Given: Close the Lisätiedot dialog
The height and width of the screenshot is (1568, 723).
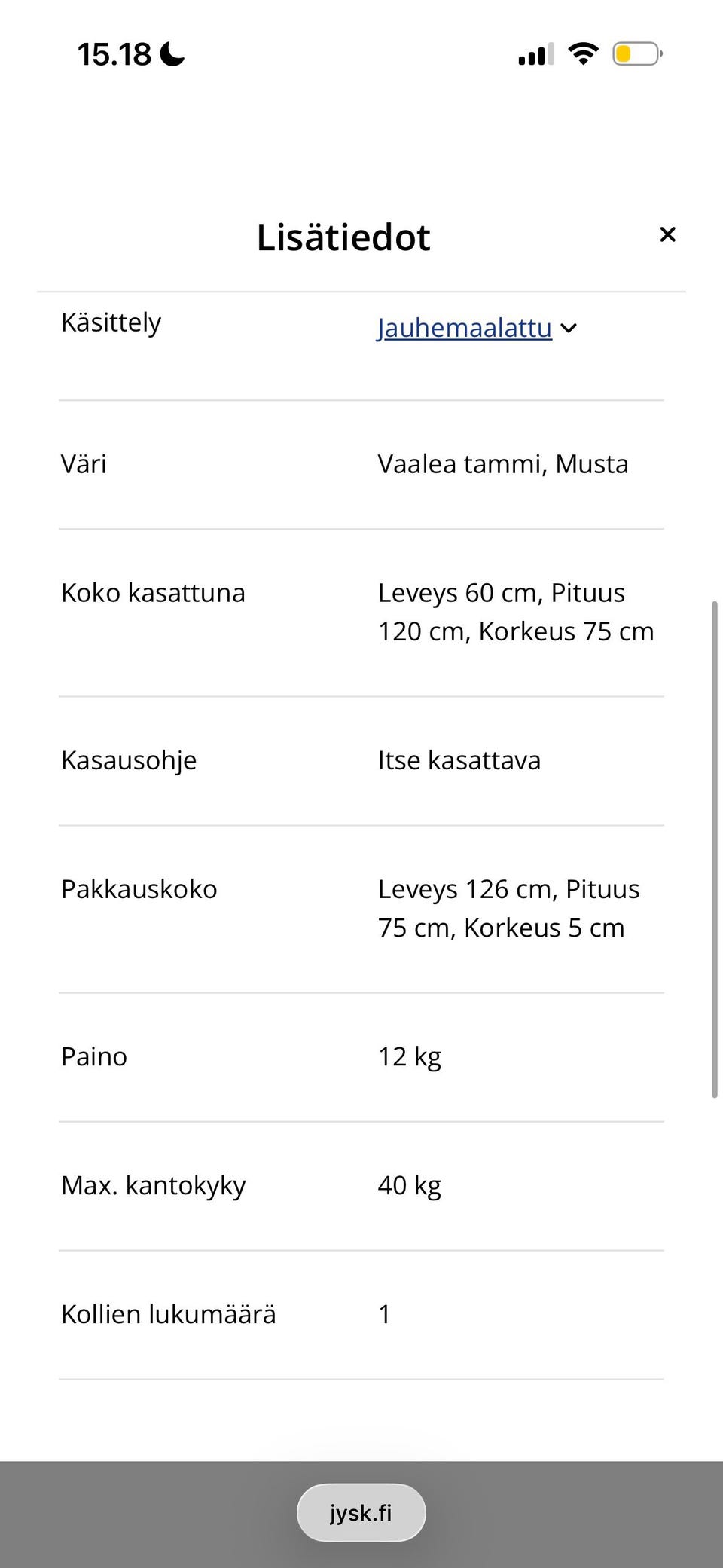Looking at the screenshot, I should pyautogui.click(x=667, y=234).
